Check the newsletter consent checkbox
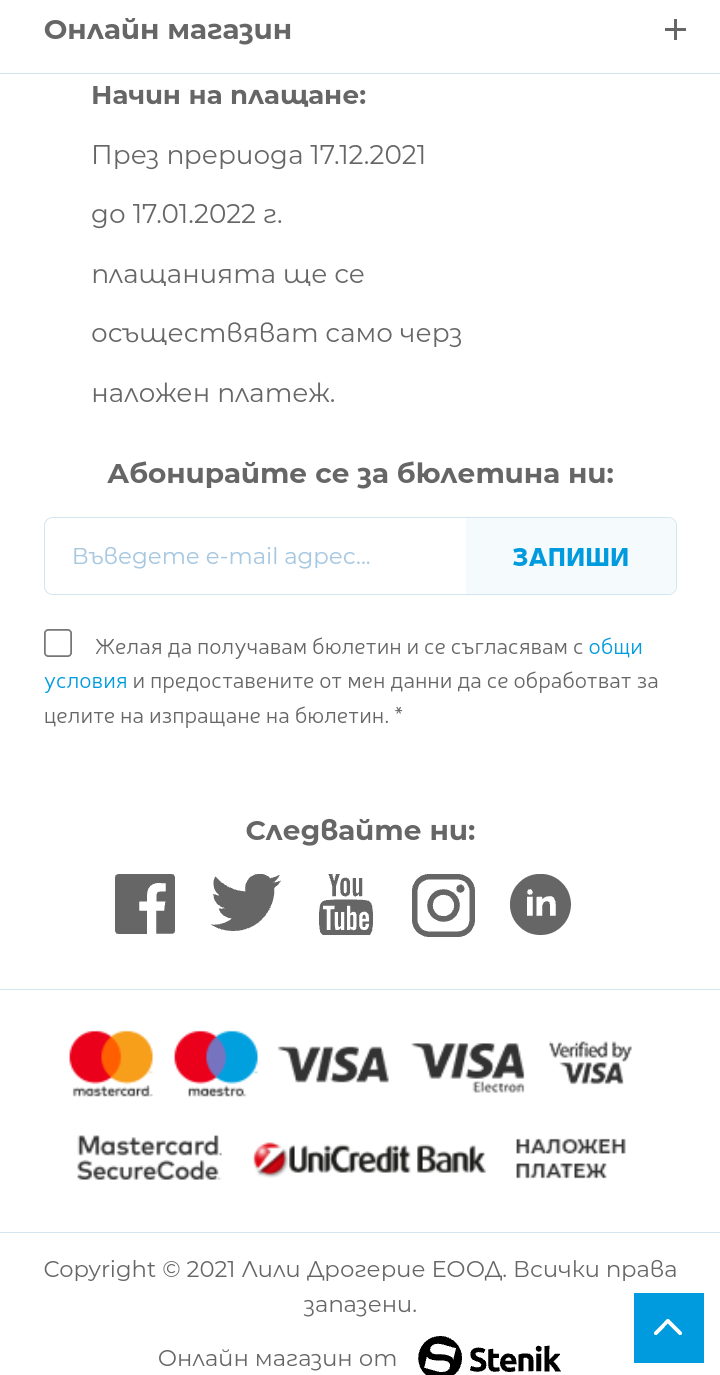720x1375 pixels. pos(58,643)
